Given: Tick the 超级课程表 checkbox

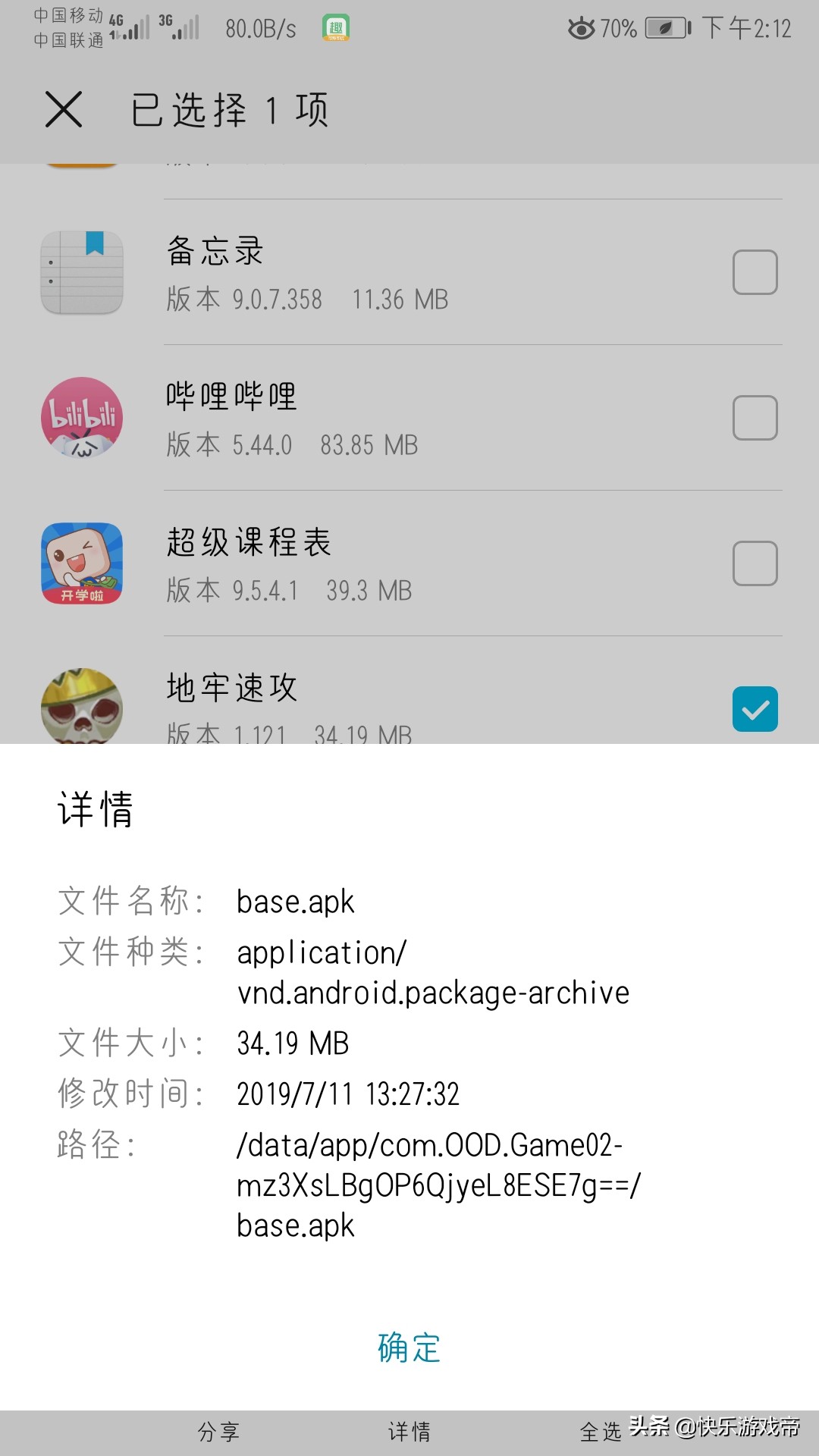Looking at the screenshot, I should [x=755, y=563].
